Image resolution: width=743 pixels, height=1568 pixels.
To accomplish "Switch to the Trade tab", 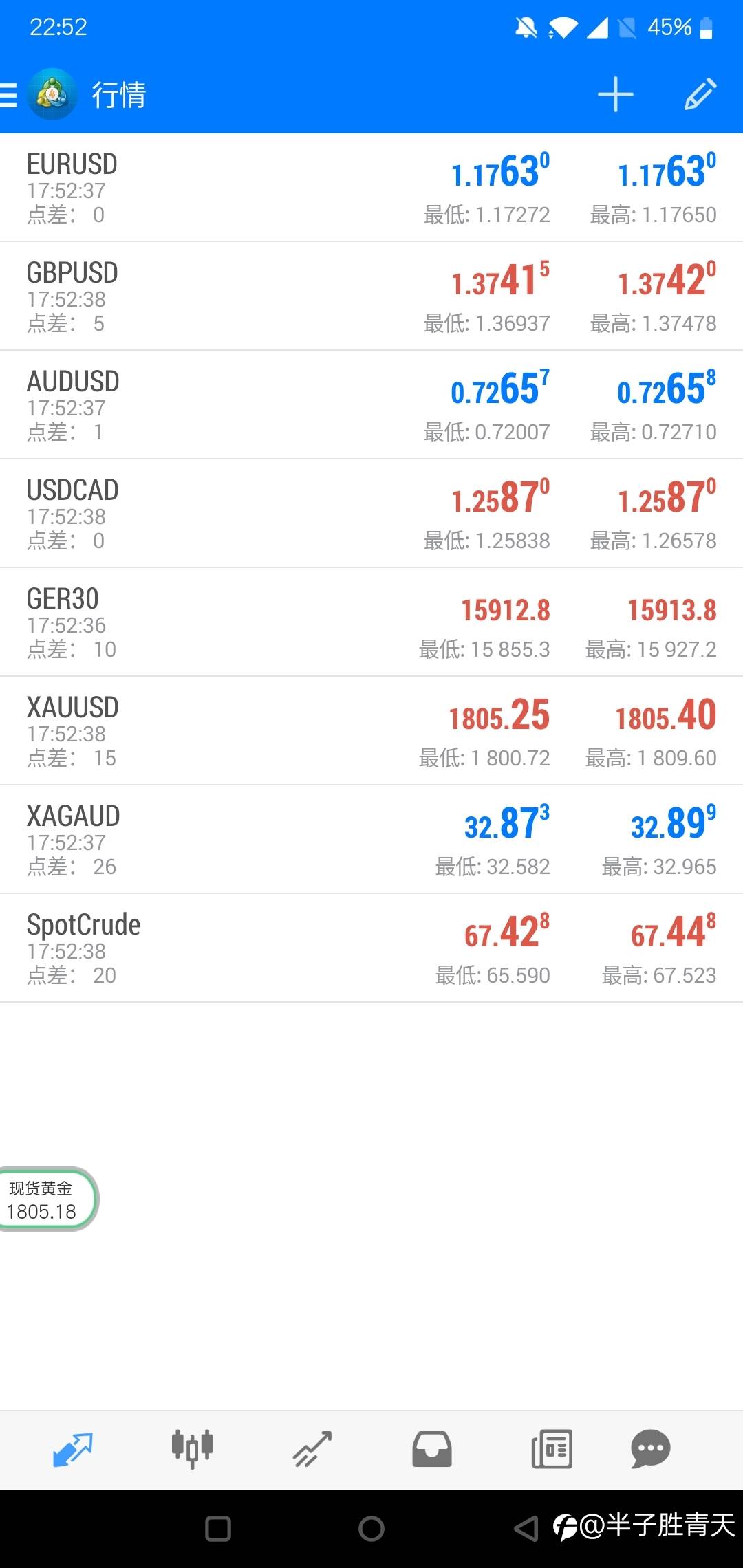I will coord(312,1449).
